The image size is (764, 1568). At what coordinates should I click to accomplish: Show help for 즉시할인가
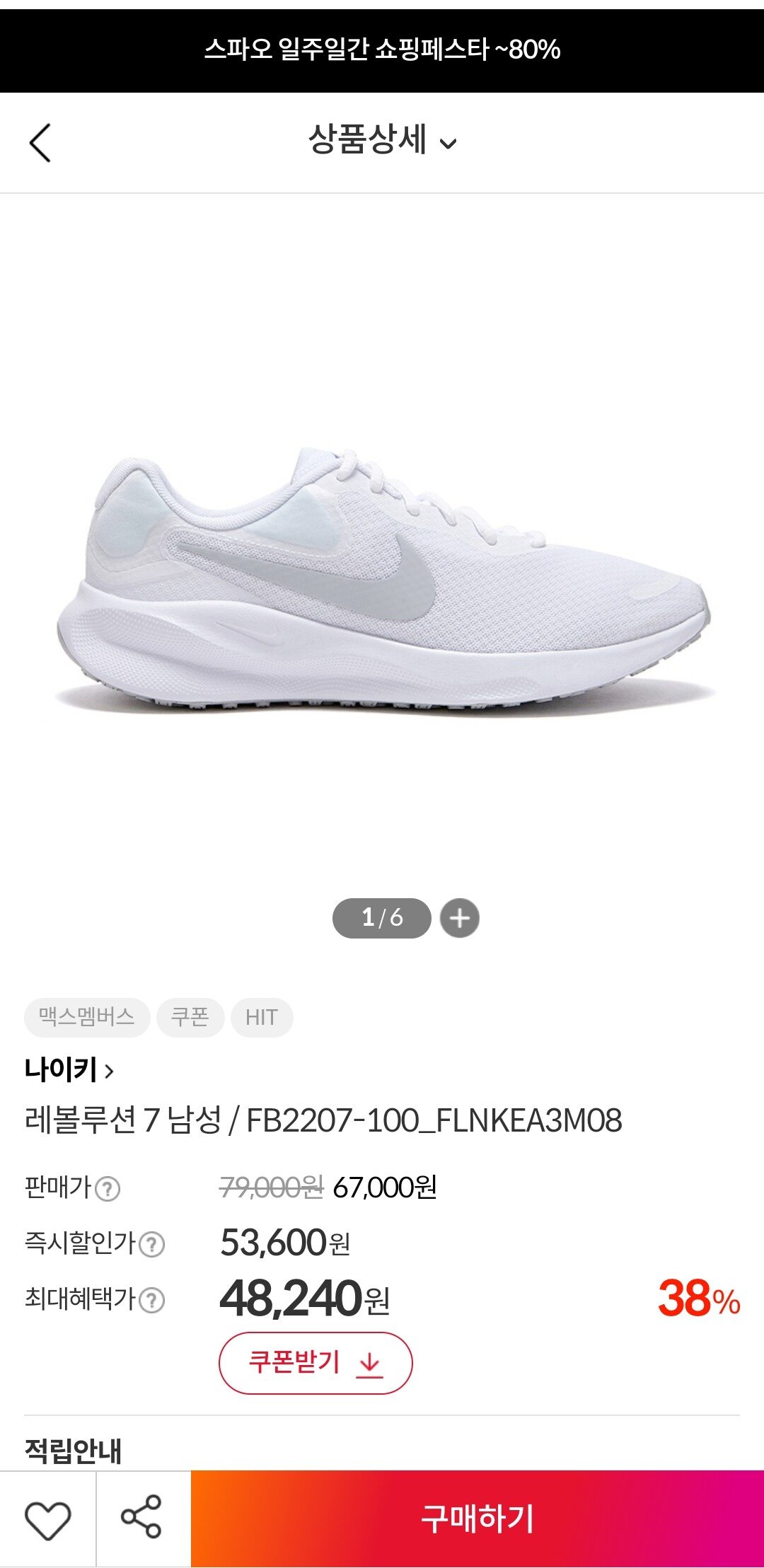(x=151, y=1244)
